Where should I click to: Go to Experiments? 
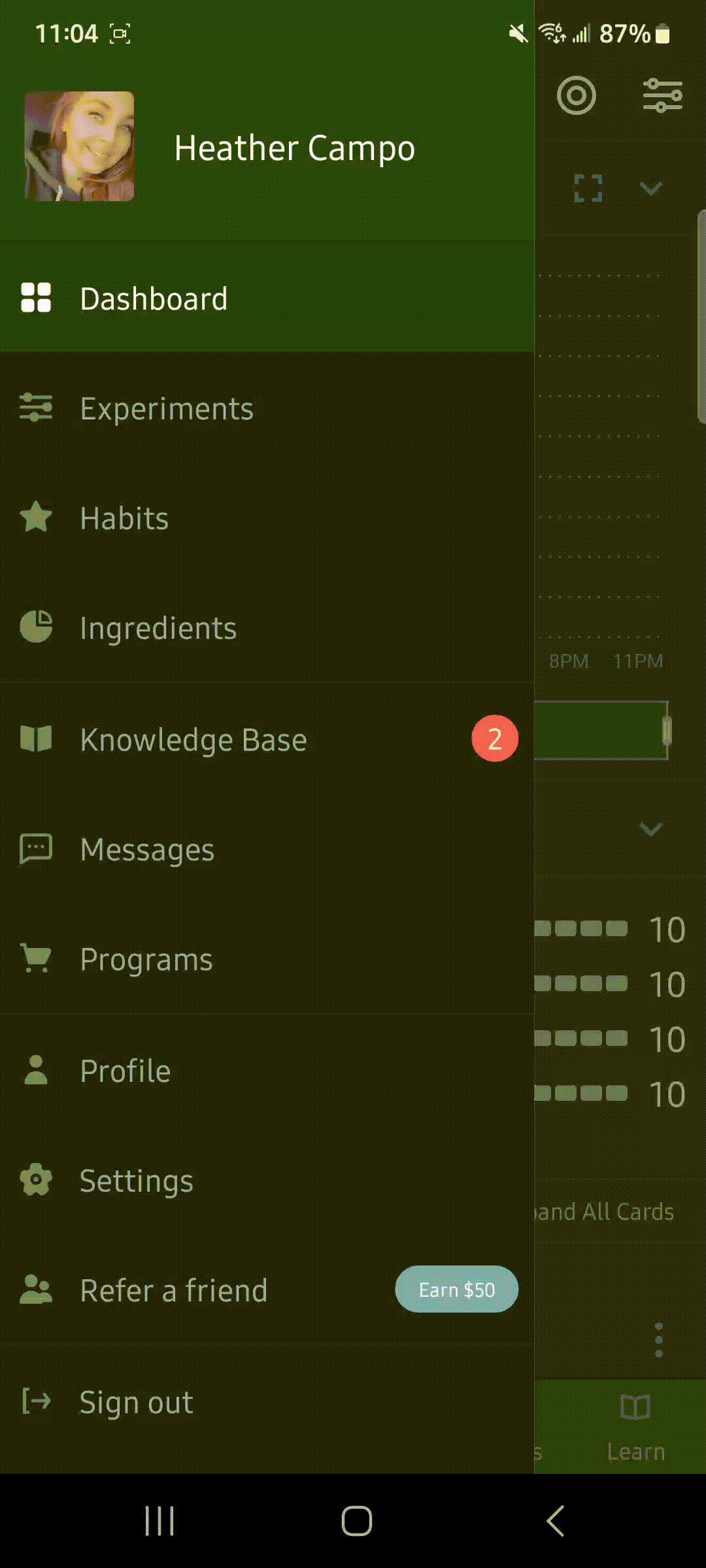tap(267, 408)
